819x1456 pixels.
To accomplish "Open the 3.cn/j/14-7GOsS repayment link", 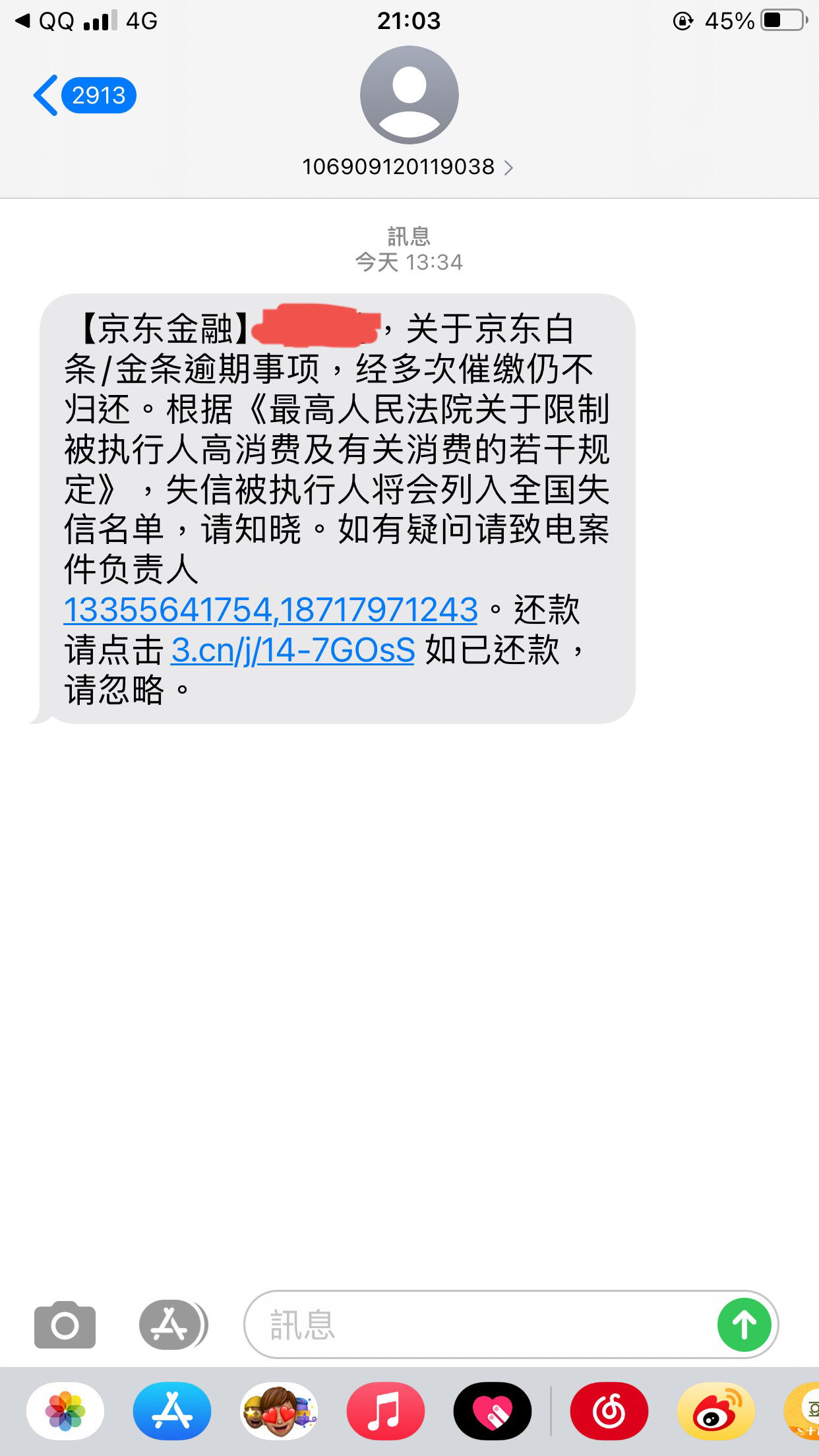I will pos(293,650).
